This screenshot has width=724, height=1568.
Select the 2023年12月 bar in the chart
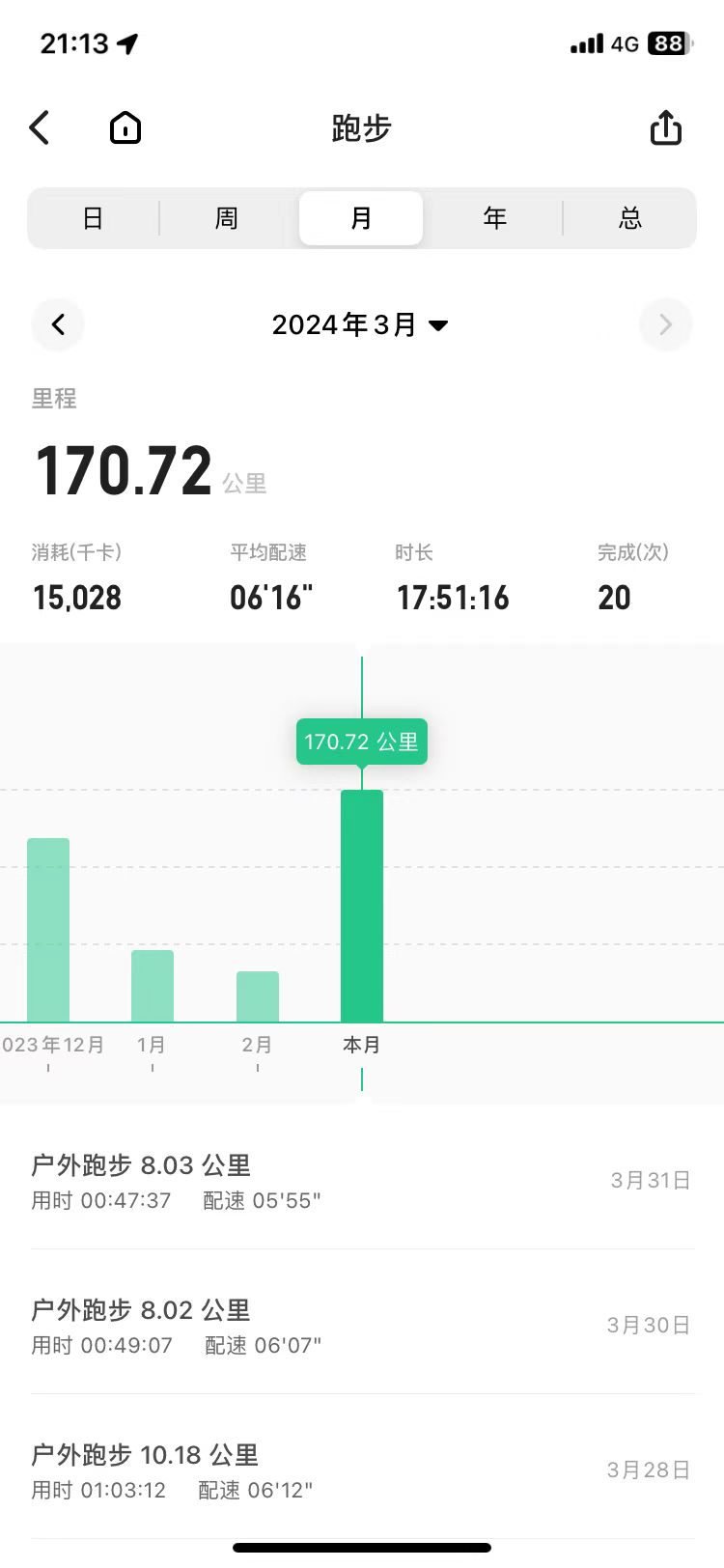coord(48,930)
